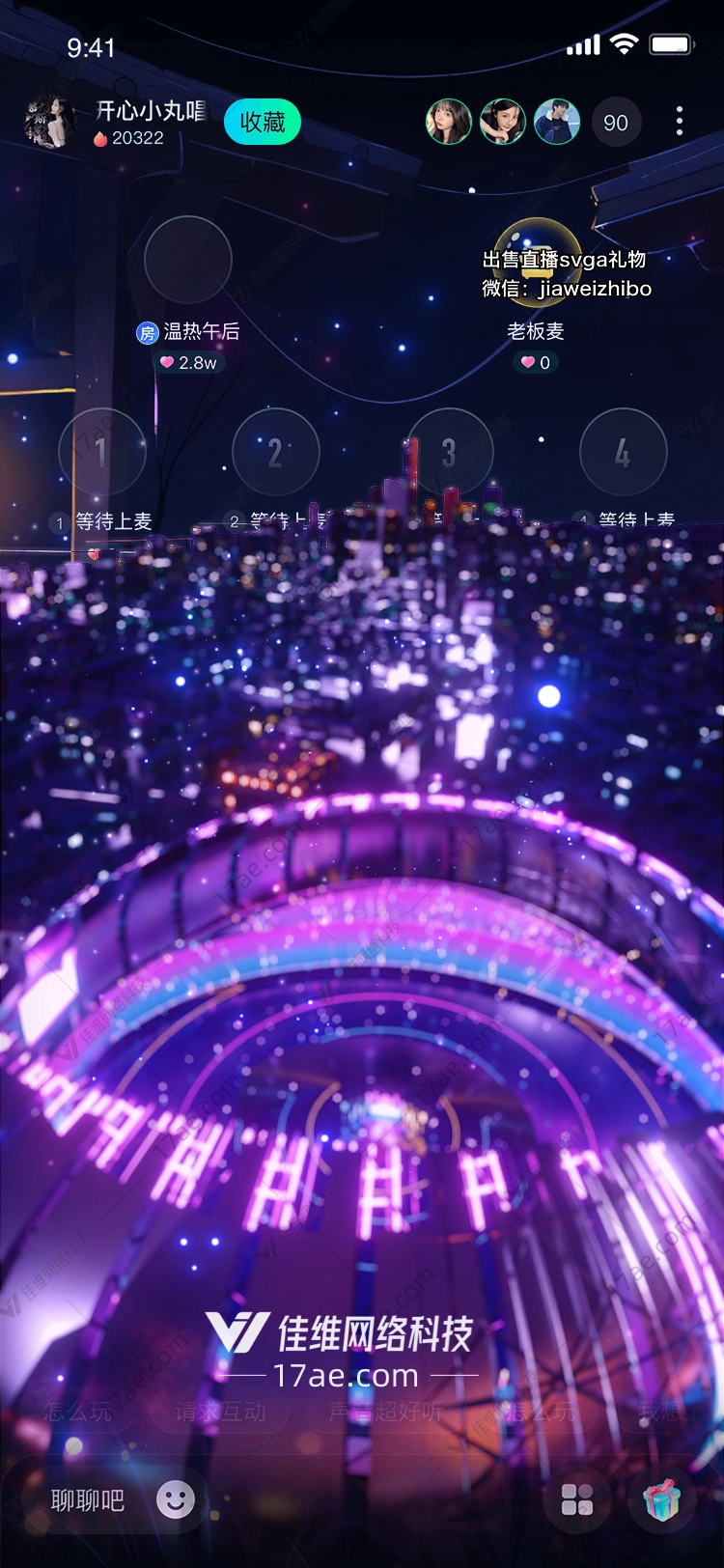Image resolution: width=724 pixels, height=1568 pixels.
Task: View the online audience count 90
Action: 616,123
